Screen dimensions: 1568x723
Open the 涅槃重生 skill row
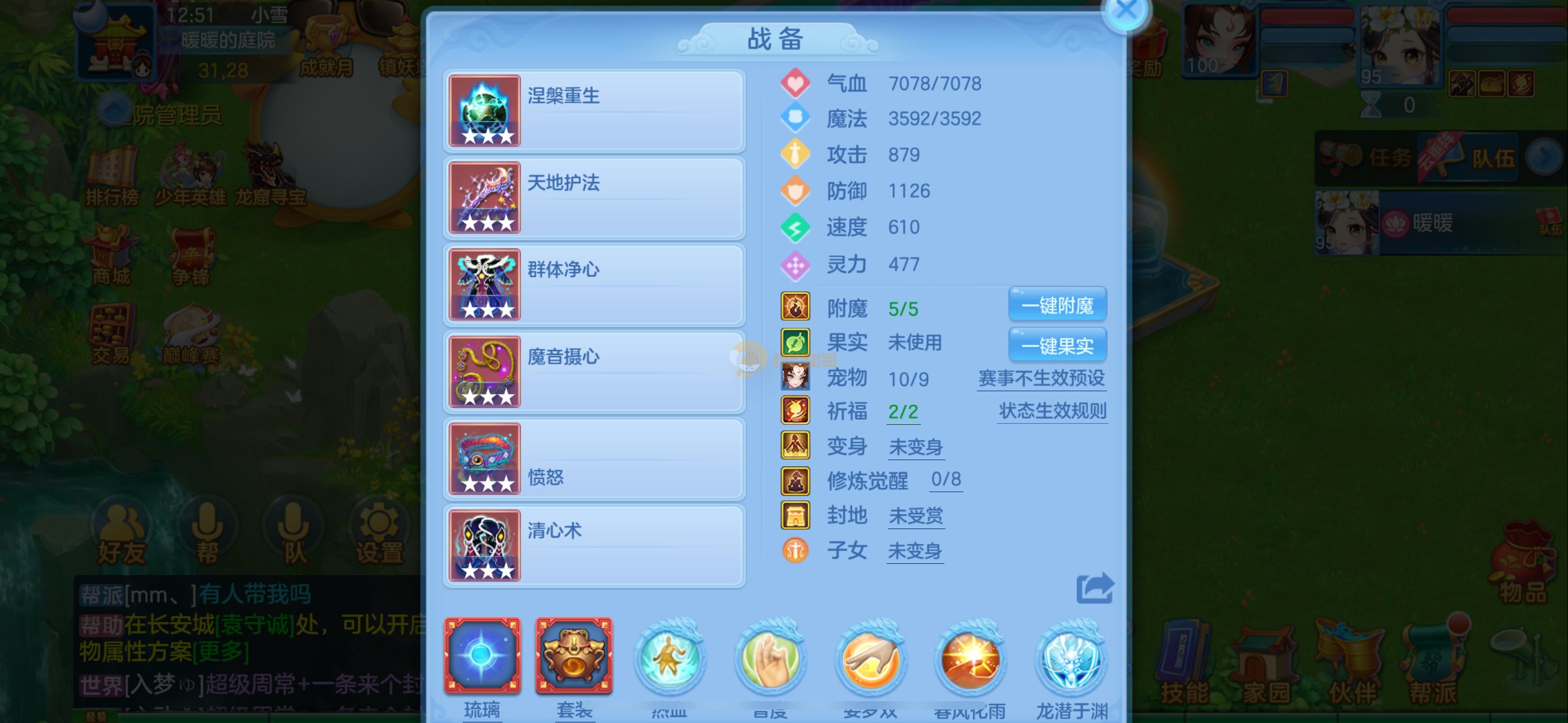[594, 111]
